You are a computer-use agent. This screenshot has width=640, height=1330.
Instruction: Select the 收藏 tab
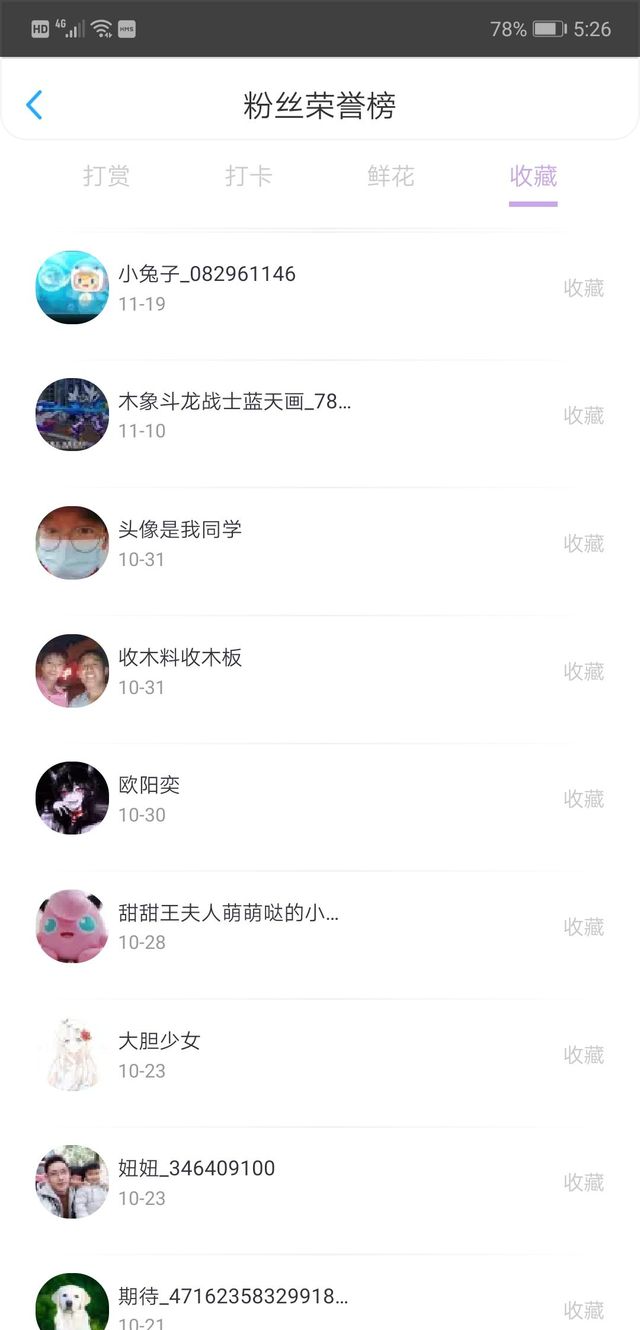[533, 177]
